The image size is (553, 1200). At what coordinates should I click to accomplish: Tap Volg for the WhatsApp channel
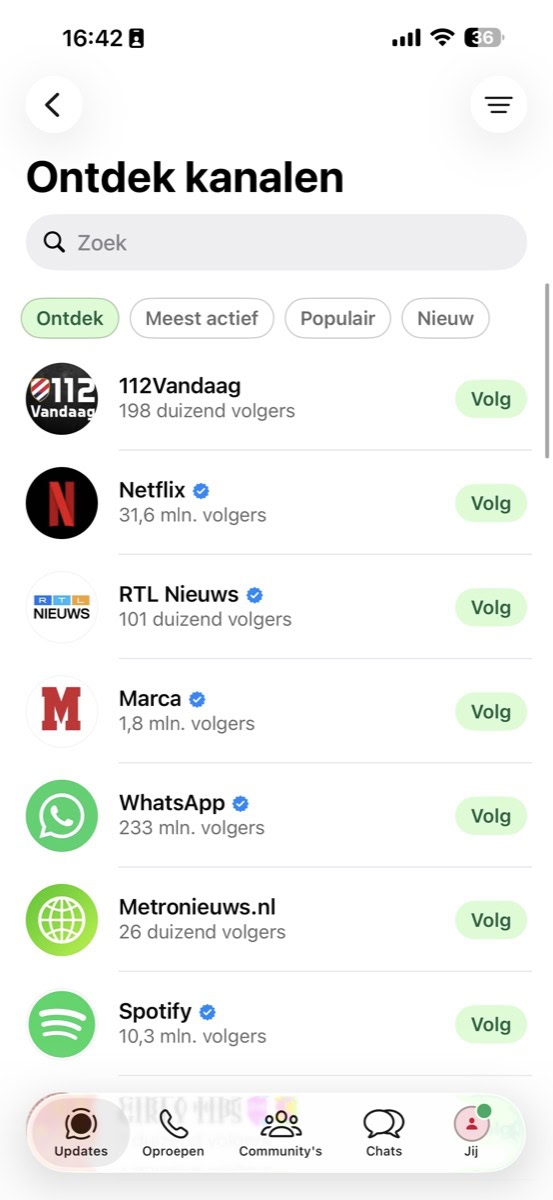tap(491, 816)
